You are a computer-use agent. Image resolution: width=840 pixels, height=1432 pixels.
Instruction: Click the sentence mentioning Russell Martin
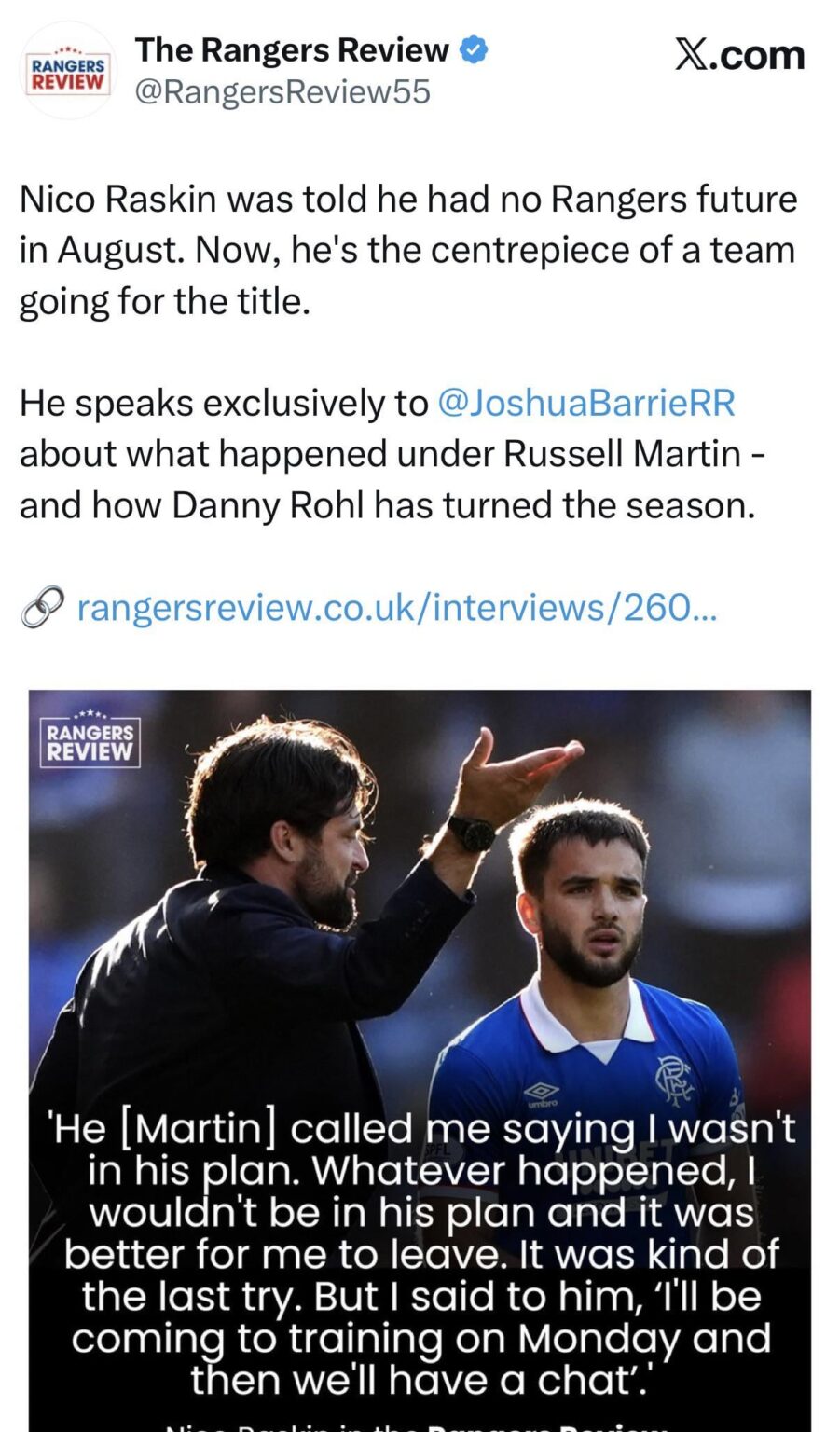pyautogui.click(x=392, y=454)
